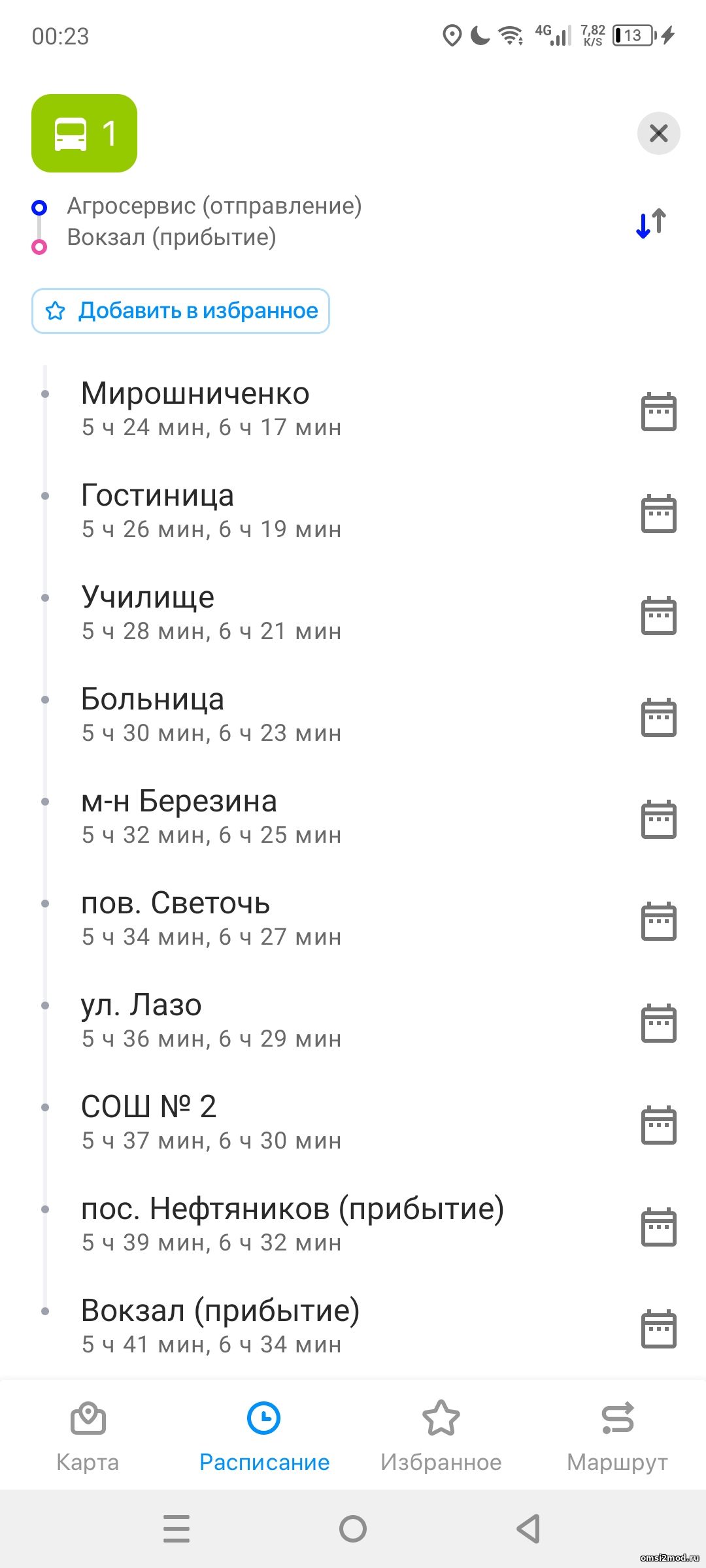Go to the system home screen
Viewport: 706px width, 1568px height.
tap(353, 1529)
